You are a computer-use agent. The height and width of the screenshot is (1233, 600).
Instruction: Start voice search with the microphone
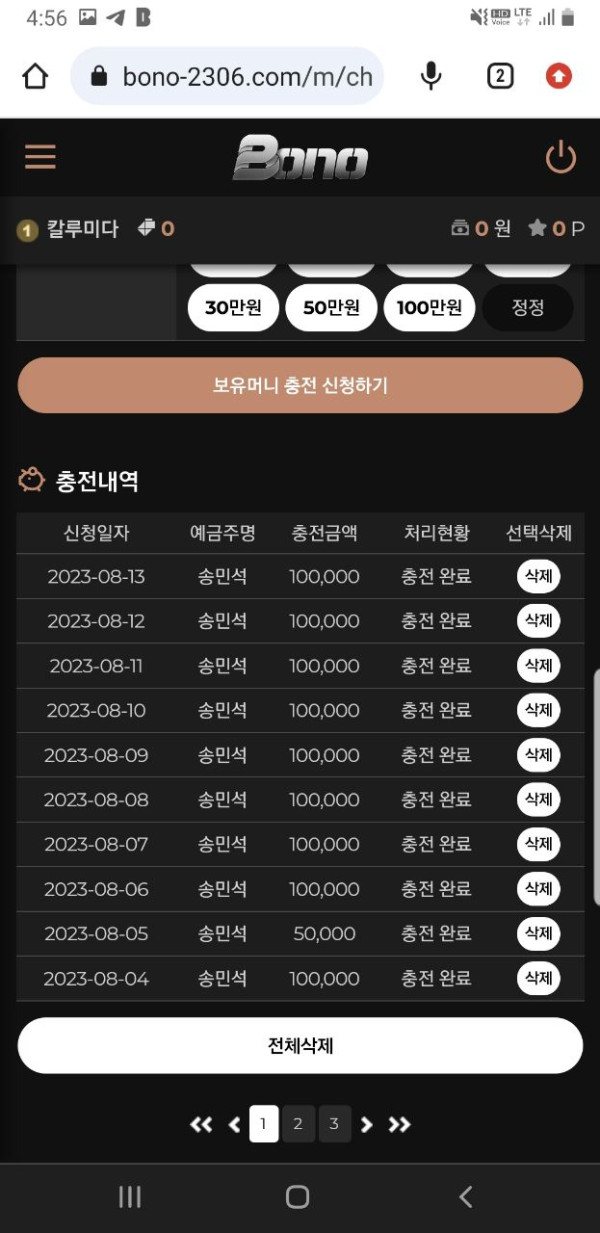(x=431, y=76)
